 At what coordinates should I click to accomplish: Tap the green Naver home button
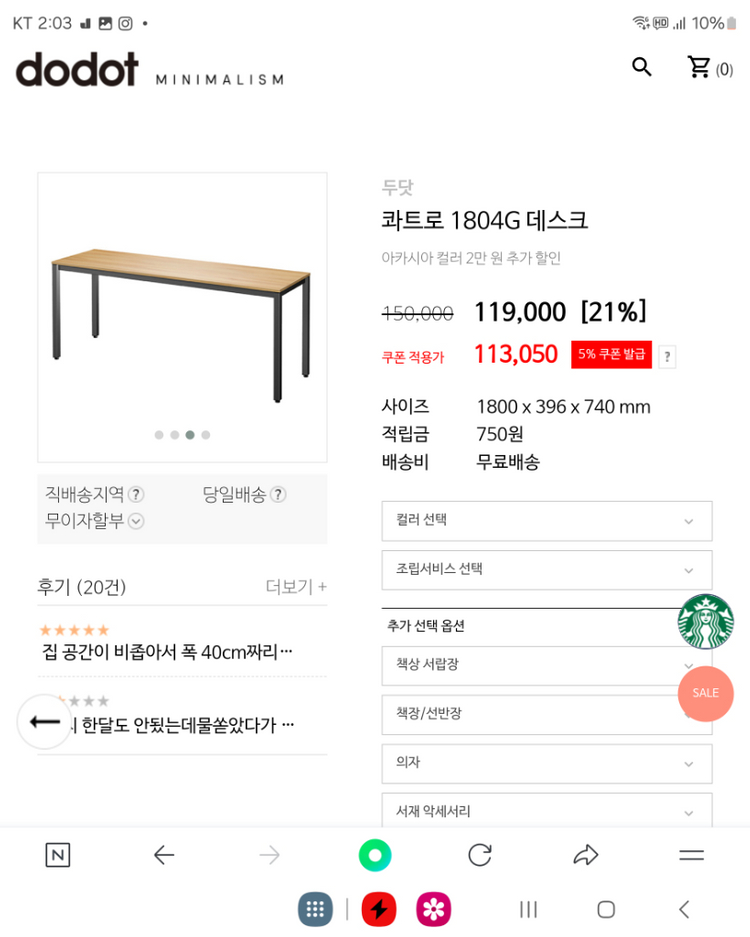click(x=374, y=855)
